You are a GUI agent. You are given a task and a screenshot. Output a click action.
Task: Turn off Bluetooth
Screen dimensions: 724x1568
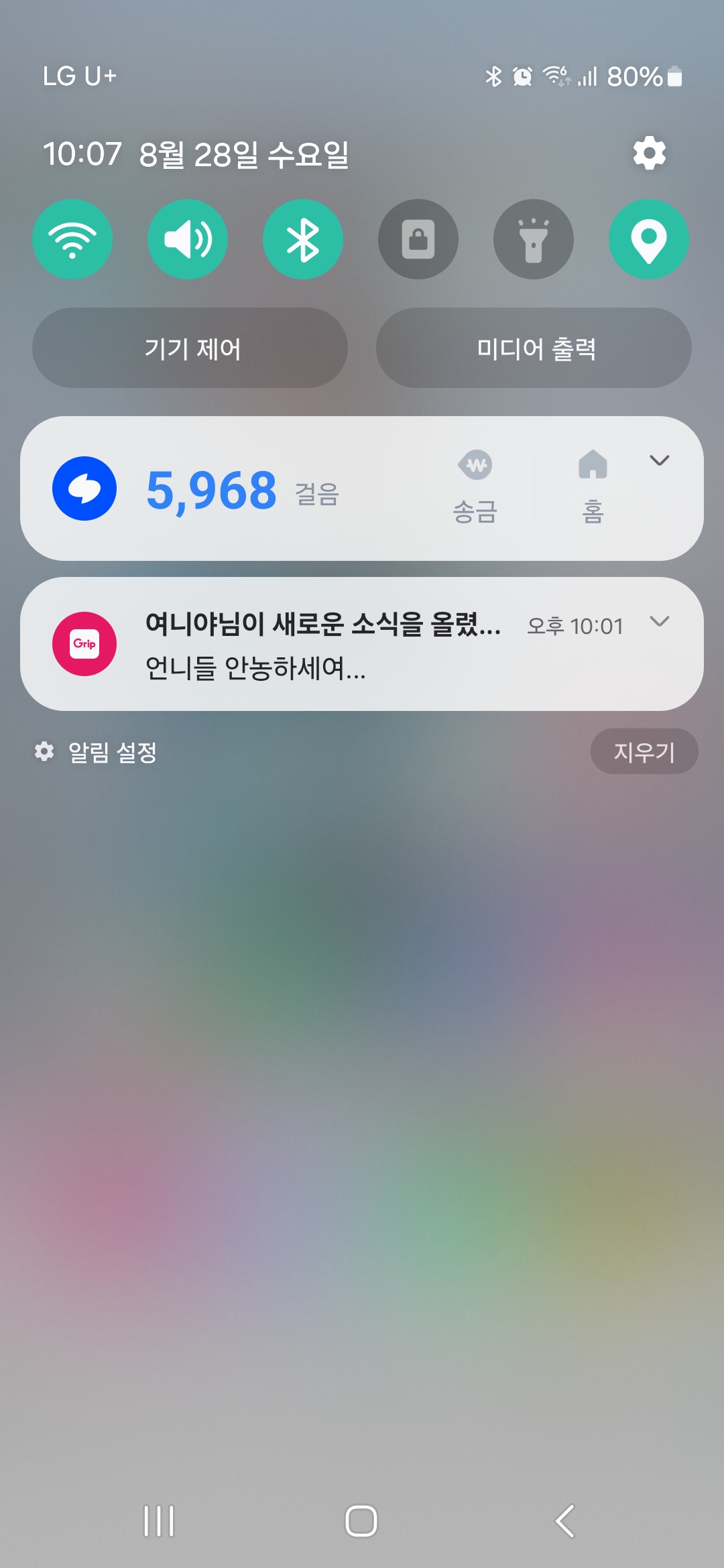[303, 239]
